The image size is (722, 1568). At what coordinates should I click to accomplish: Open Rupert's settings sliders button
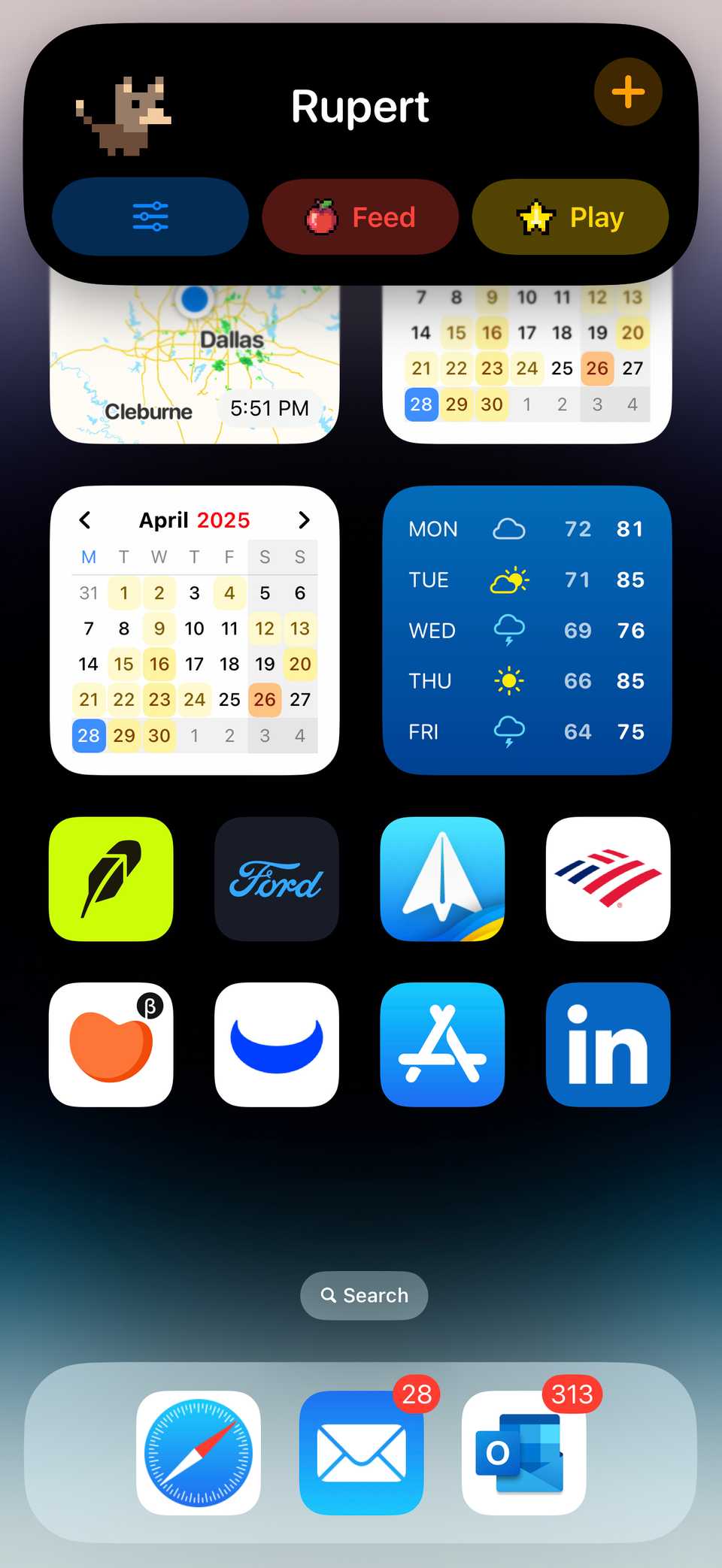[150, 216]
